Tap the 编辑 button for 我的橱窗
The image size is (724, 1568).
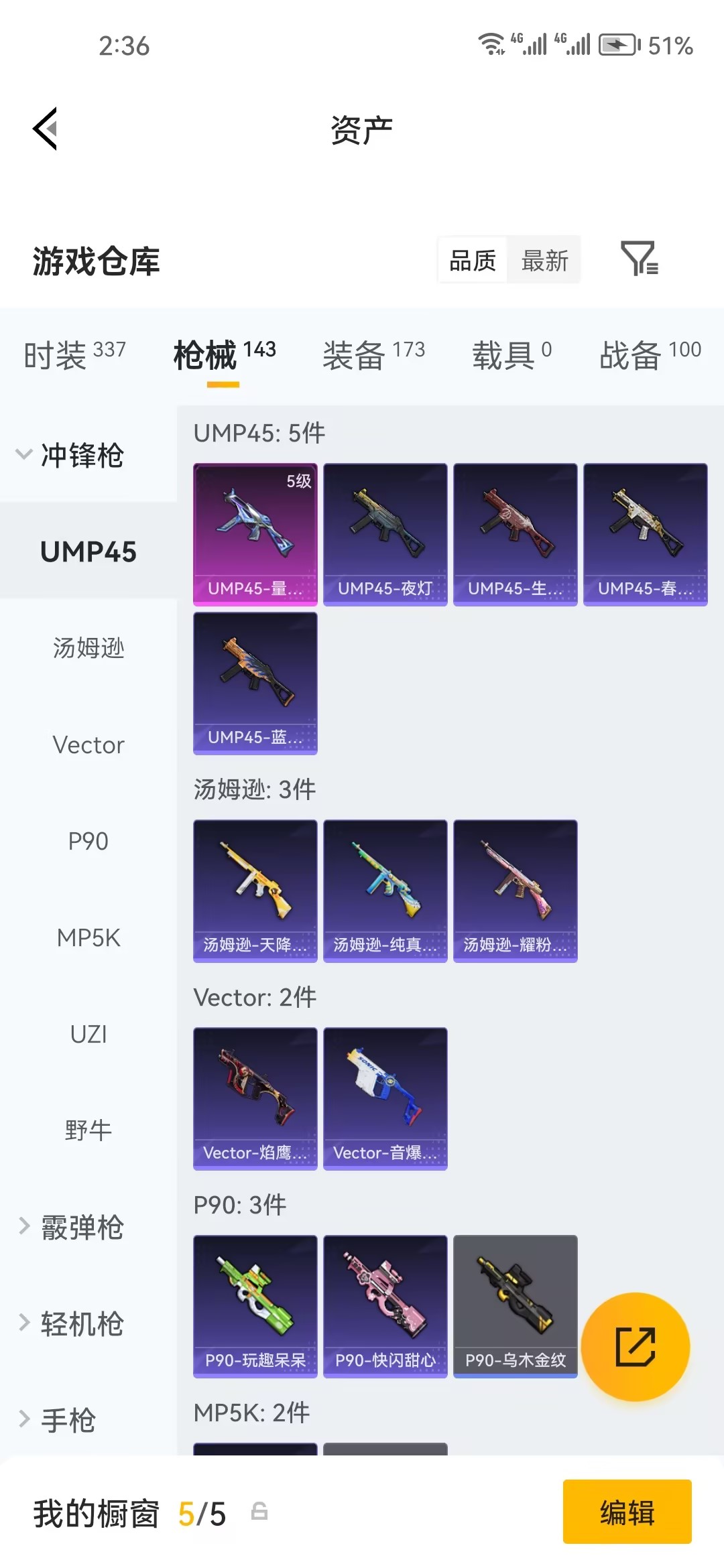tap(627, 1512)
